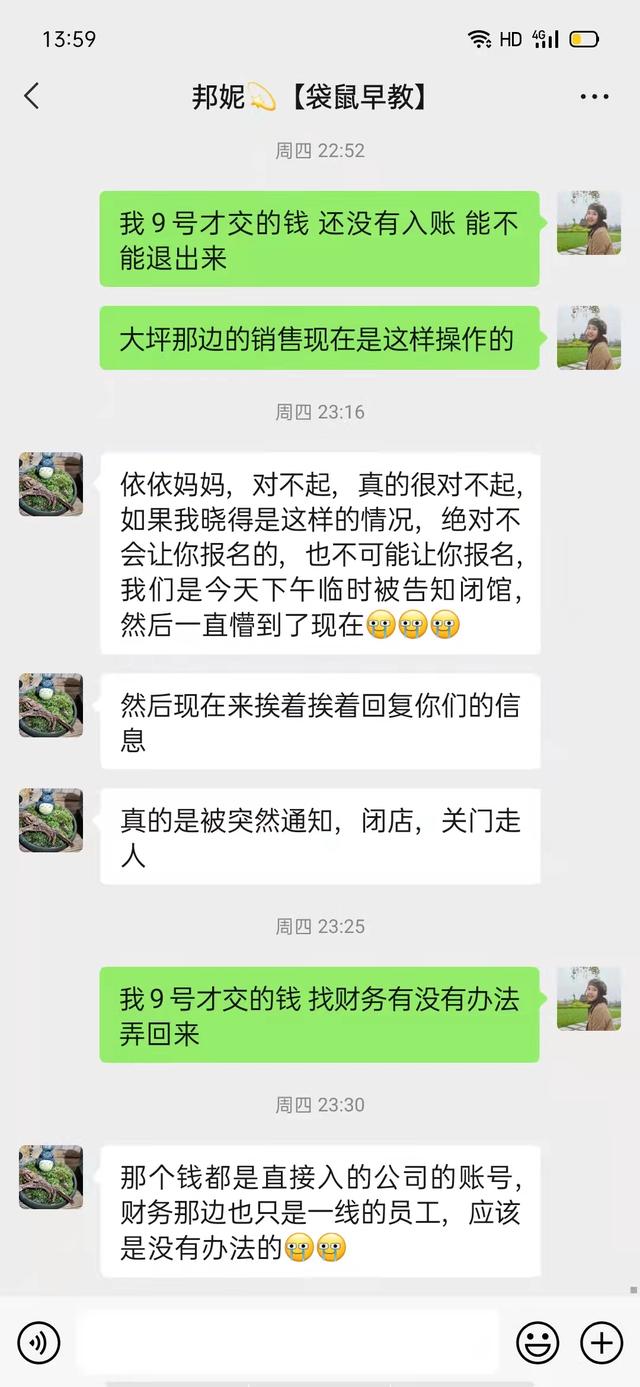Tap the message text input field

[287, 1342]
